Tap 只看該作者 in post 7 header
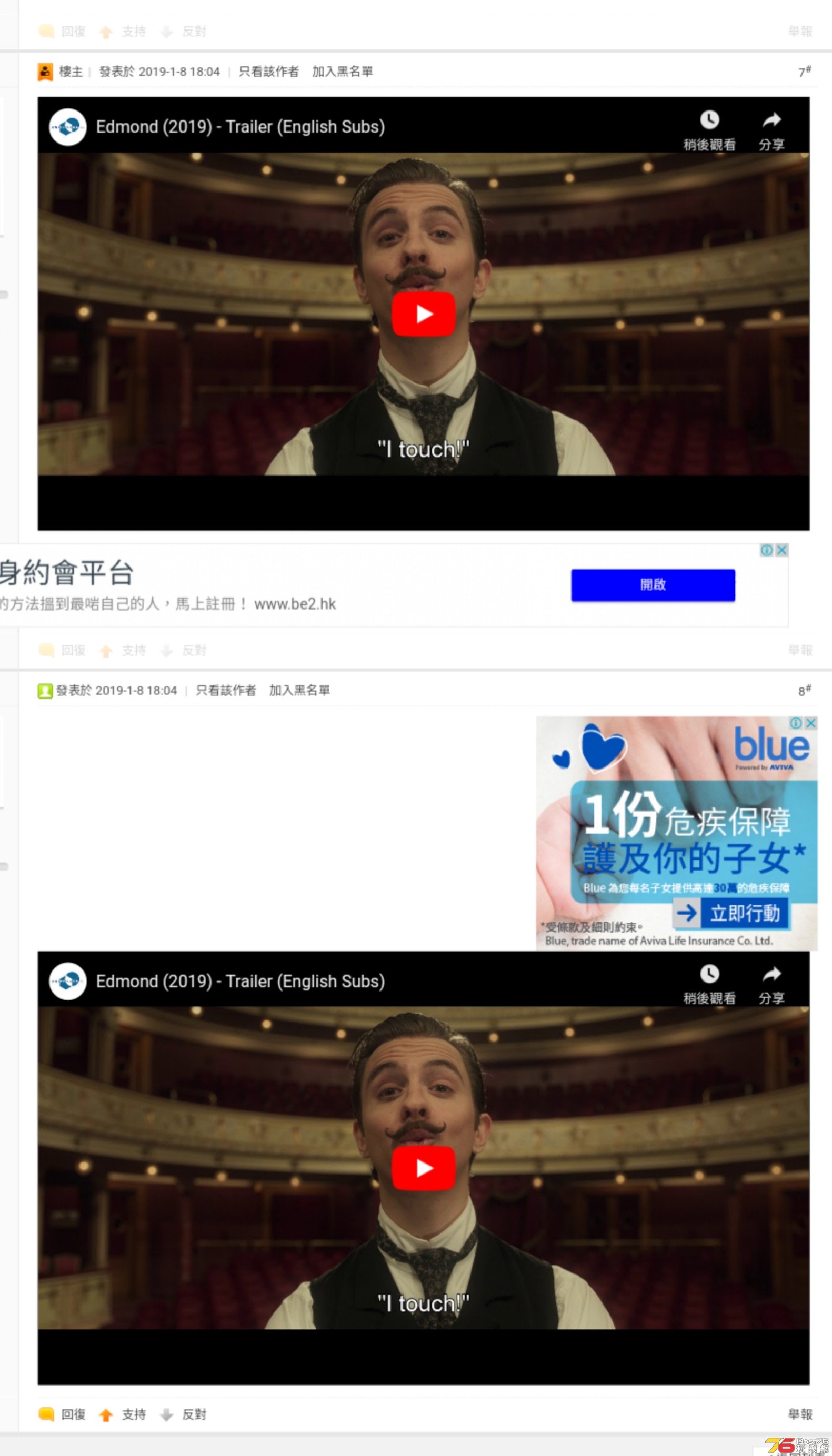832x1456 pixels. [268, 72]
